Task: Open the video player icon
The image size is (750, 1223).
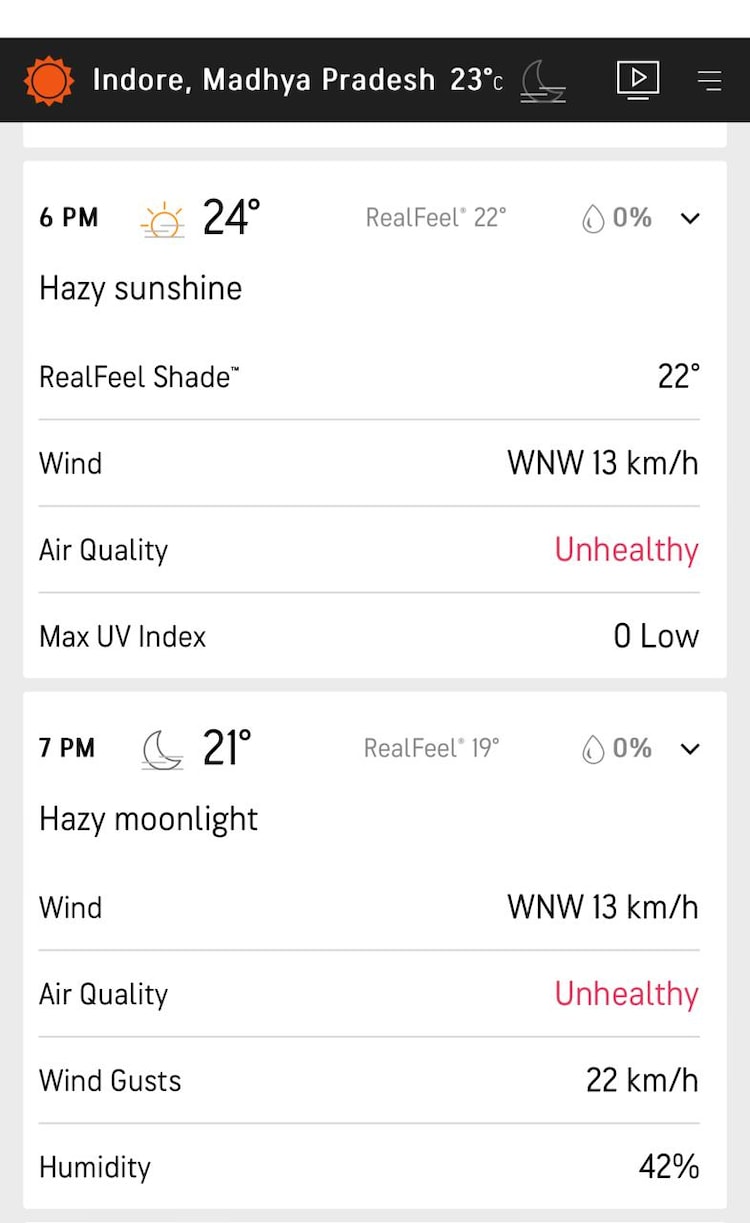Action: 638,79
